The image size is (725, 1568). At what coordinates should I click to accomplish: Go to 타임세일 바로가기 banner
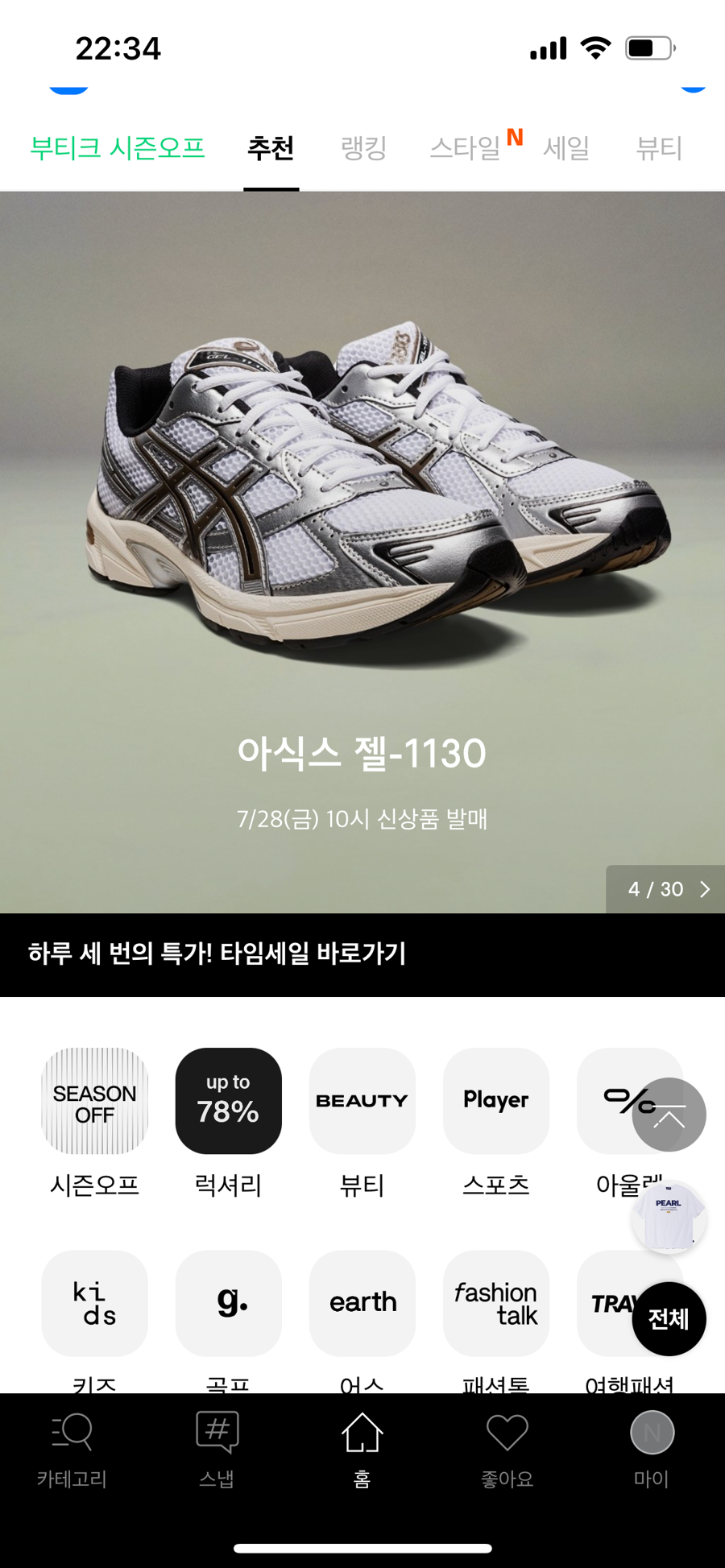click(x=362, y=954)
